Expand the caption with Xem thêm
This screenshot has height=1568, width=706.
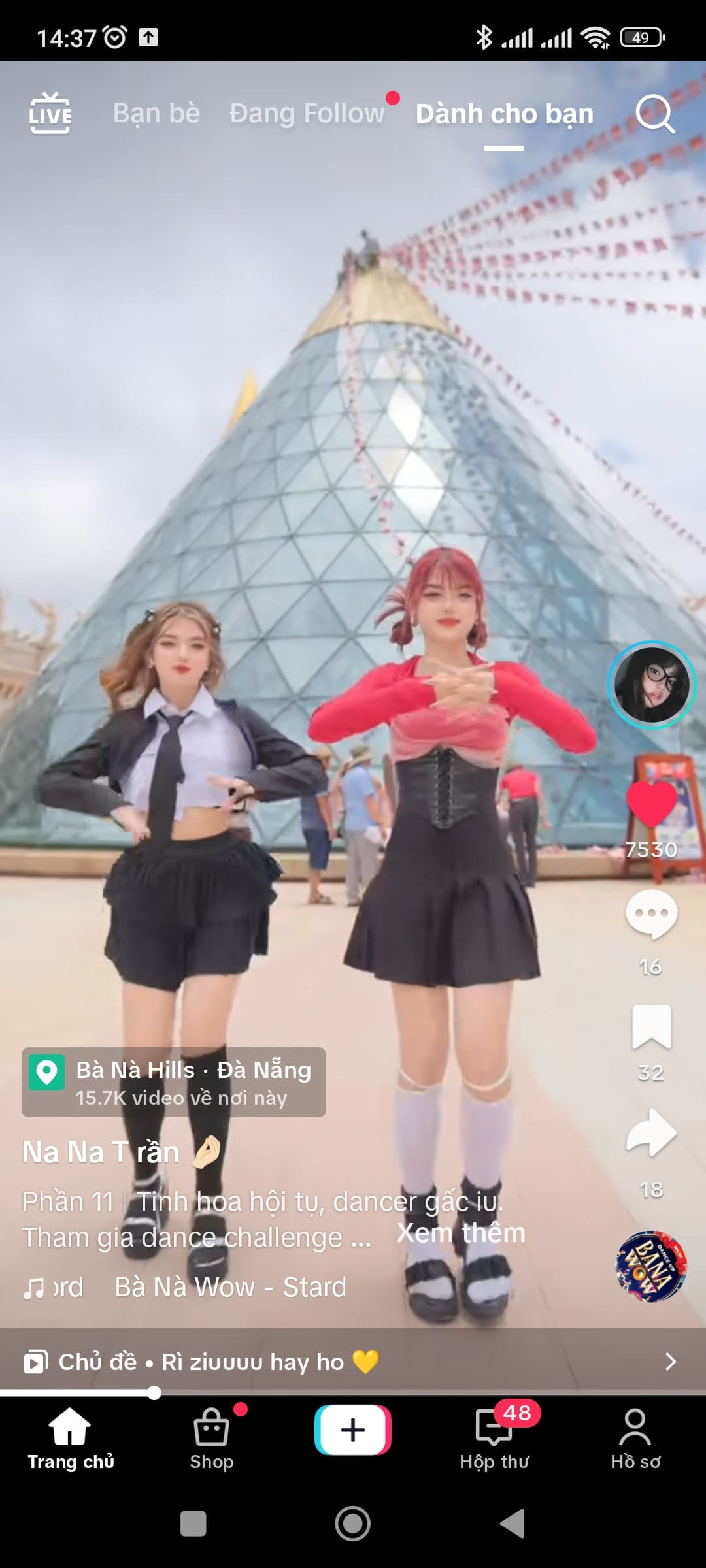click(x=461, y=1233)
